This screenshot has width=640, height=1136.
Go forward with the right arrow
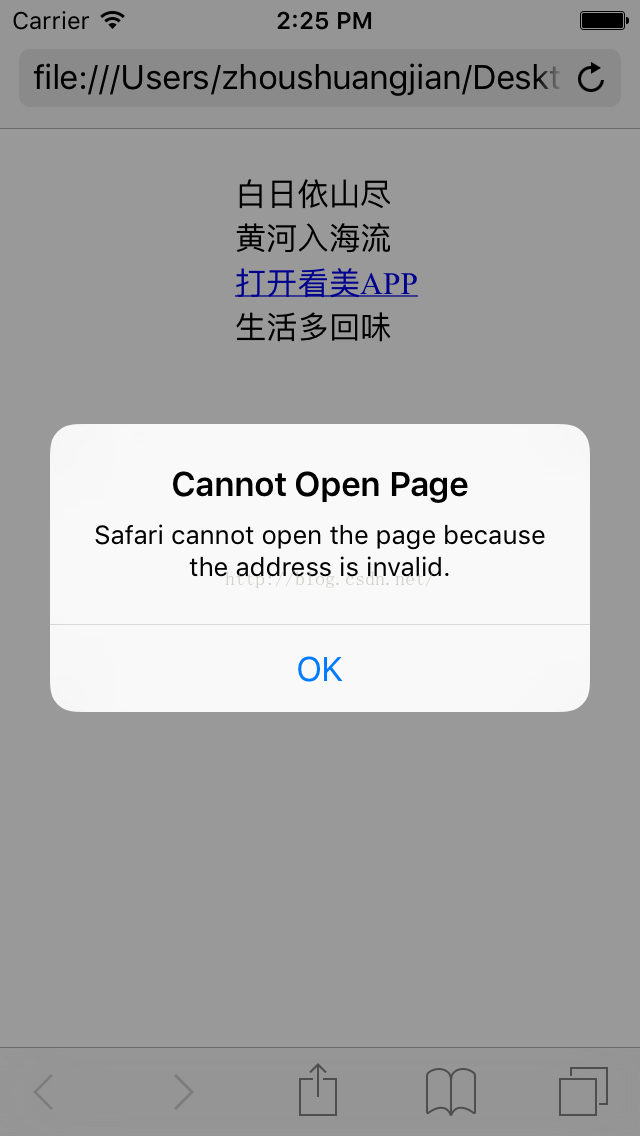pos(183,1091)
